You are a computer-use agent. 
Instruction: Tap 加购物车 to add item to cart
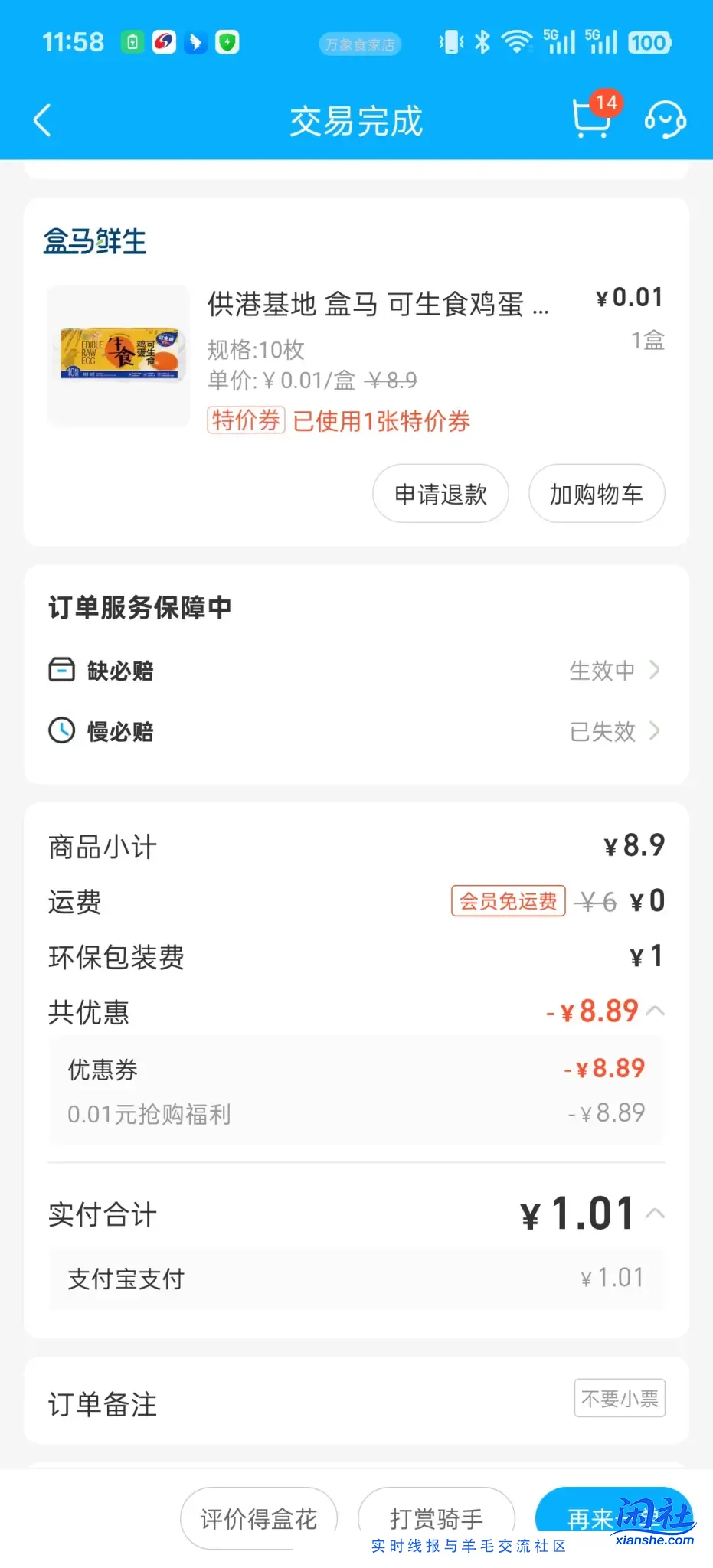point(597,494)
